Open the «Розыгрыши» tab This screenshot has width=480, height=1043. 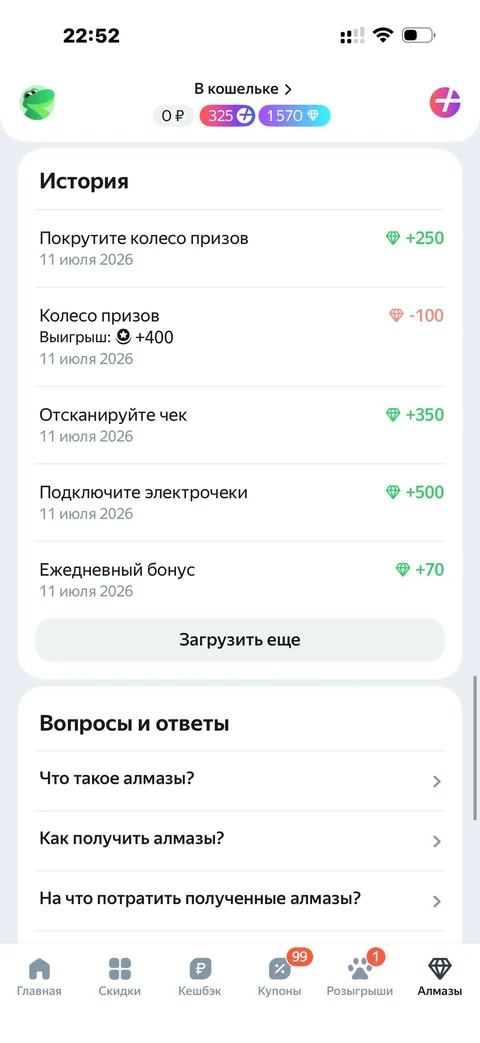360,976
